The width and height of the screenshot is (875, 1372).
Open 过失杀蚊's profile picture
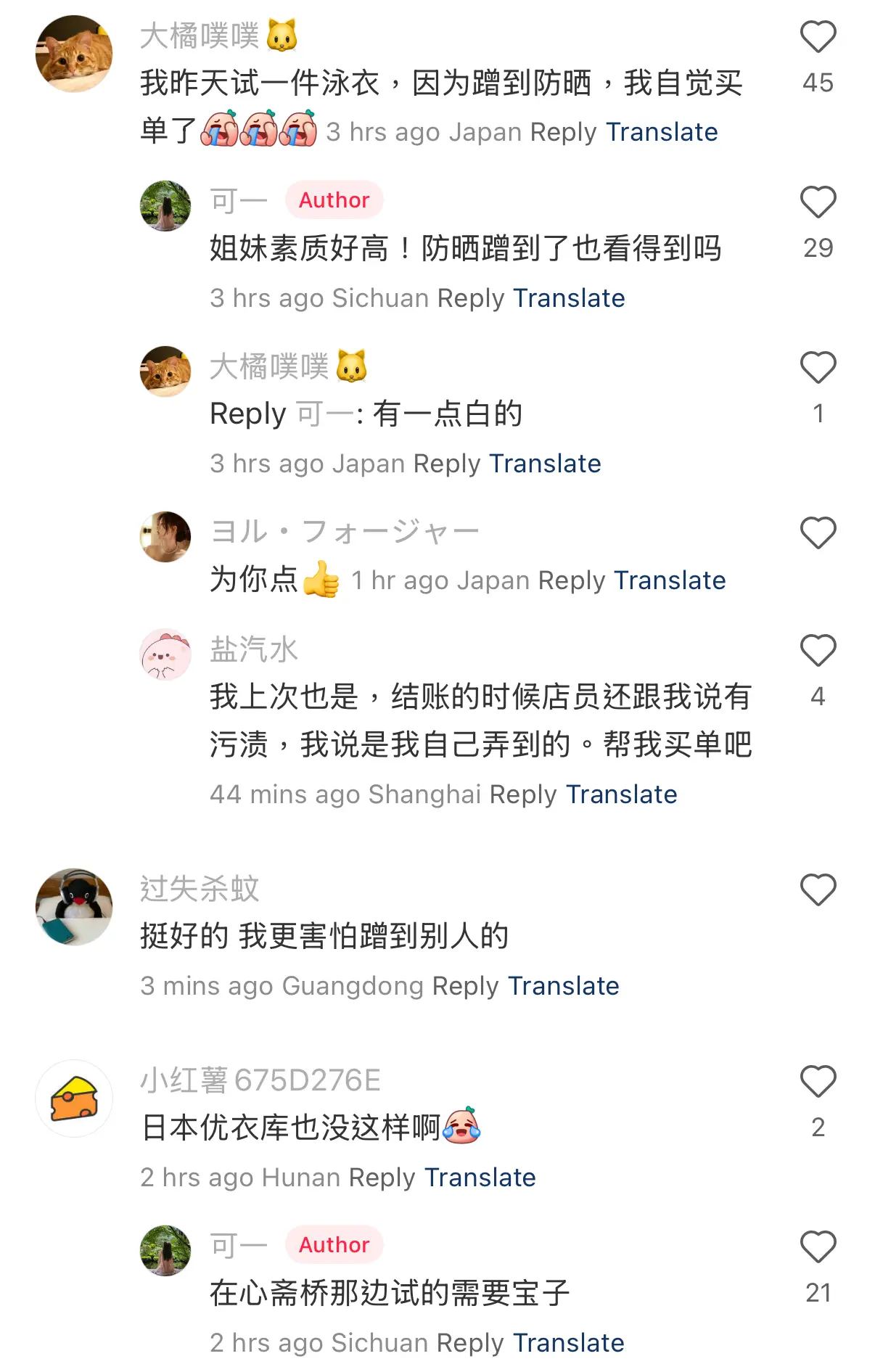pyautogui.click(x=74, y=907)
